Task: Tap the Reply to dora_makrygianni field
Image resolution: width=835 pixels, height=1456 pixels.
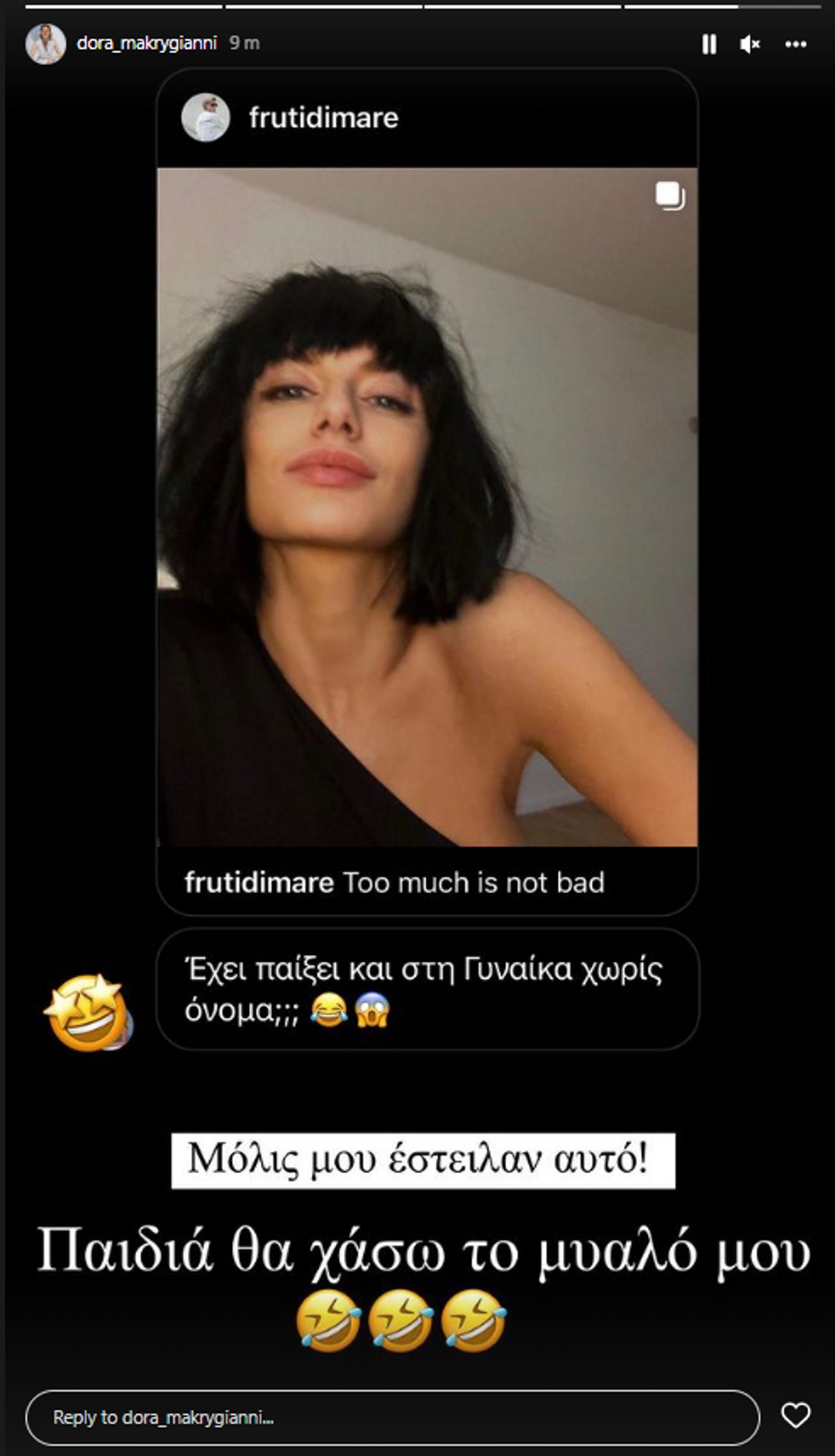Action: 392,1417
